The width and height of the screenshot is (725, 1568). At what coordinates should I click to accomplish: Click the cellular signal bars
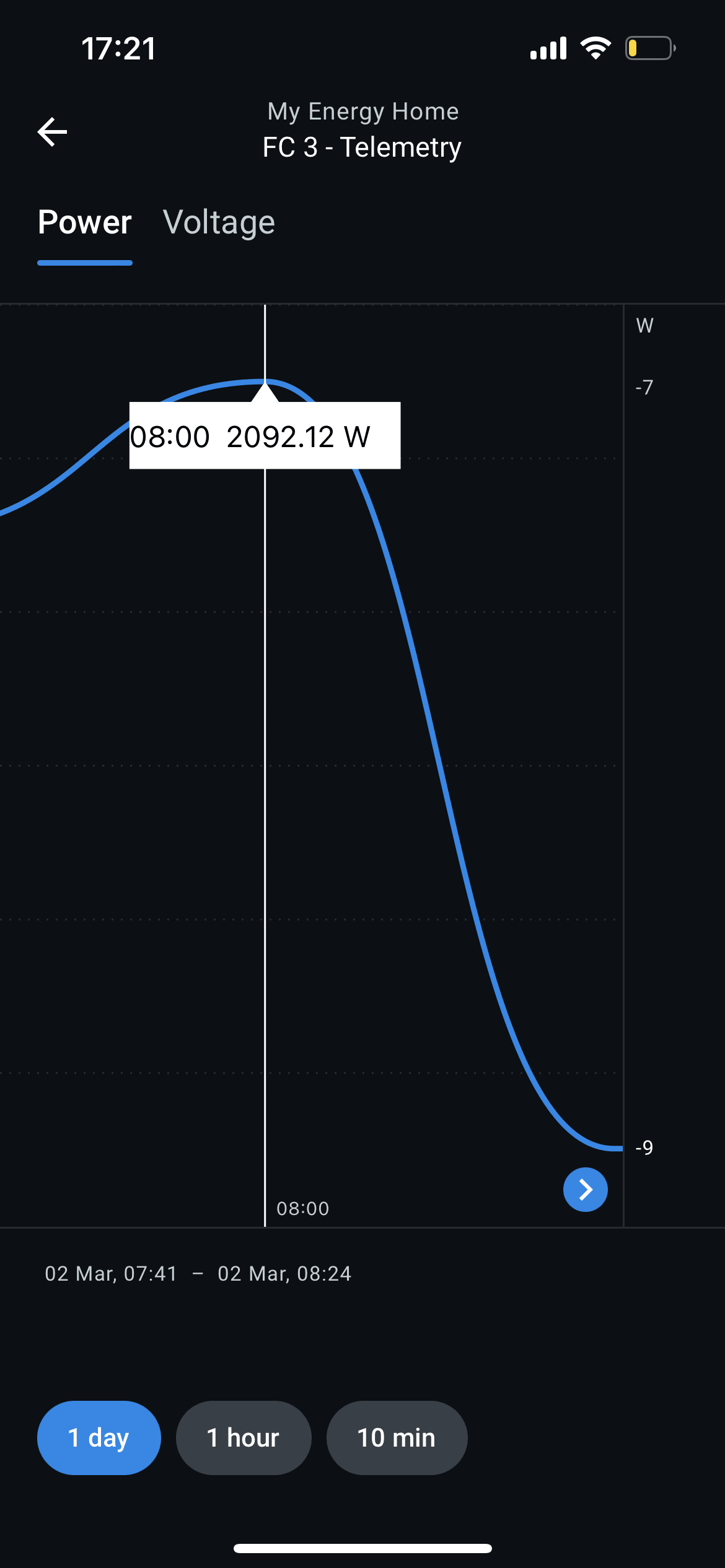point(548,46)
